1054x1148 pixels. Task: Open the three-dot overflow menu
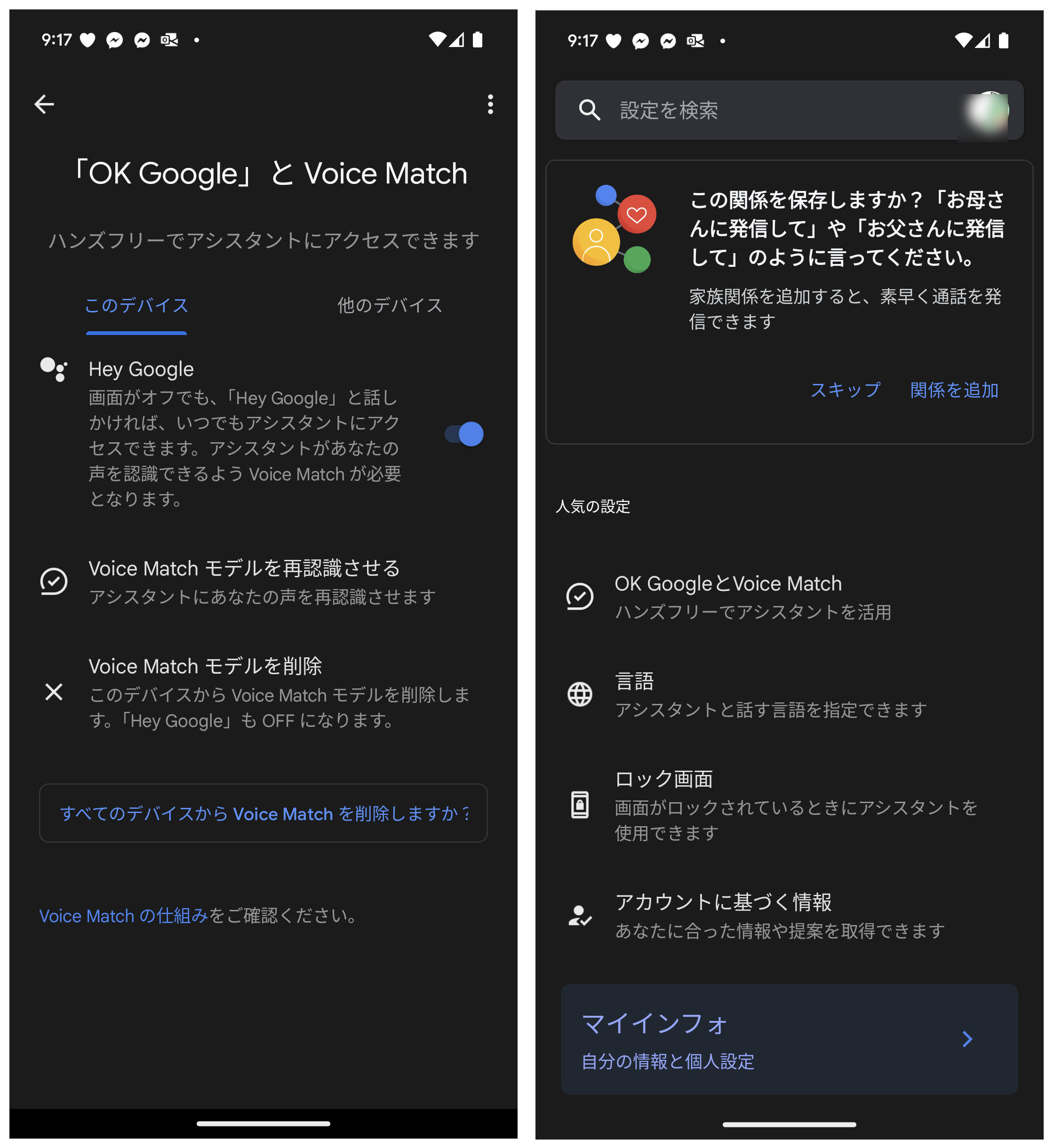click(490, 104)
